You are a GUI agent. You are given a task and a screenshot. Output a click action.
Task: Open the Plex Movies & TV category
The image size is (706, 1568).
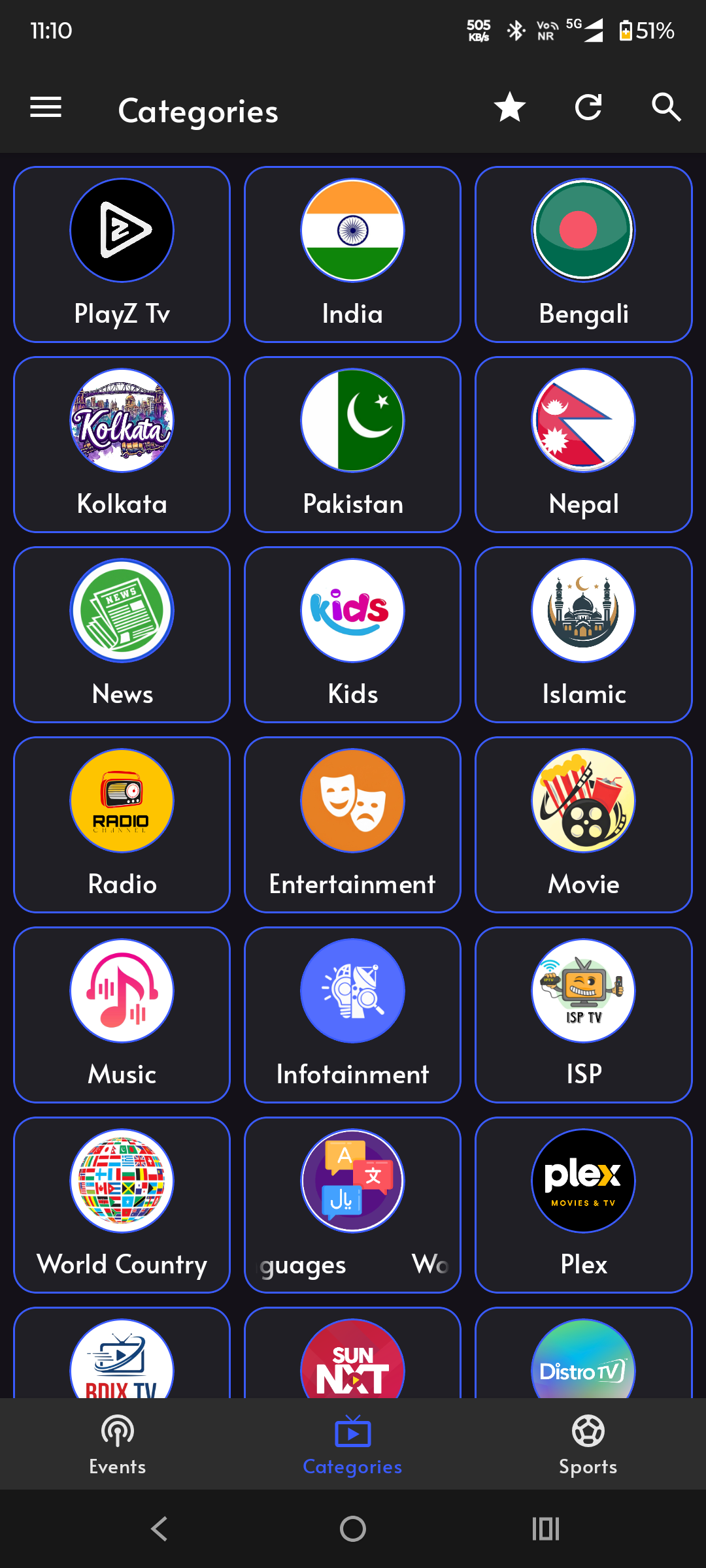(x=584, y=1205)
